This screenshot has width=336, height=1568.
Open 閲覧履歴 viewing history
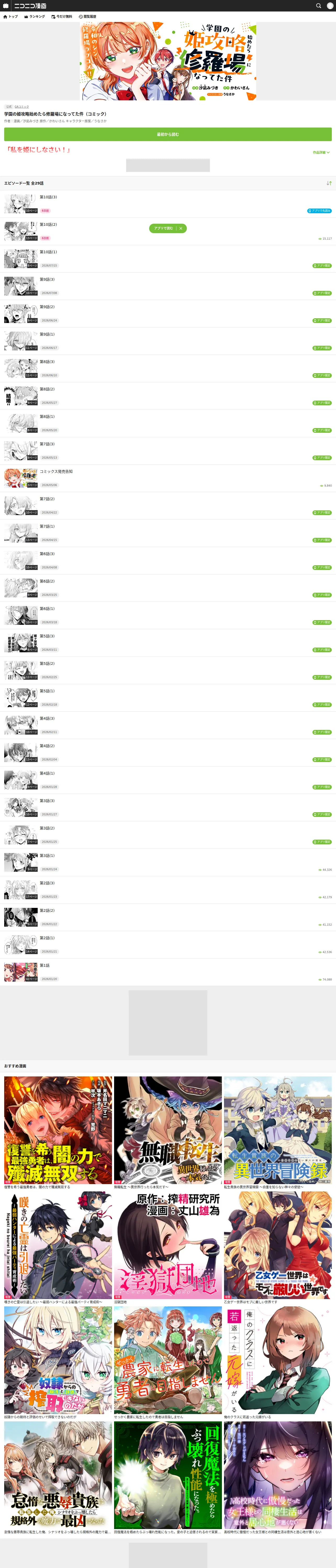point(87,16)
